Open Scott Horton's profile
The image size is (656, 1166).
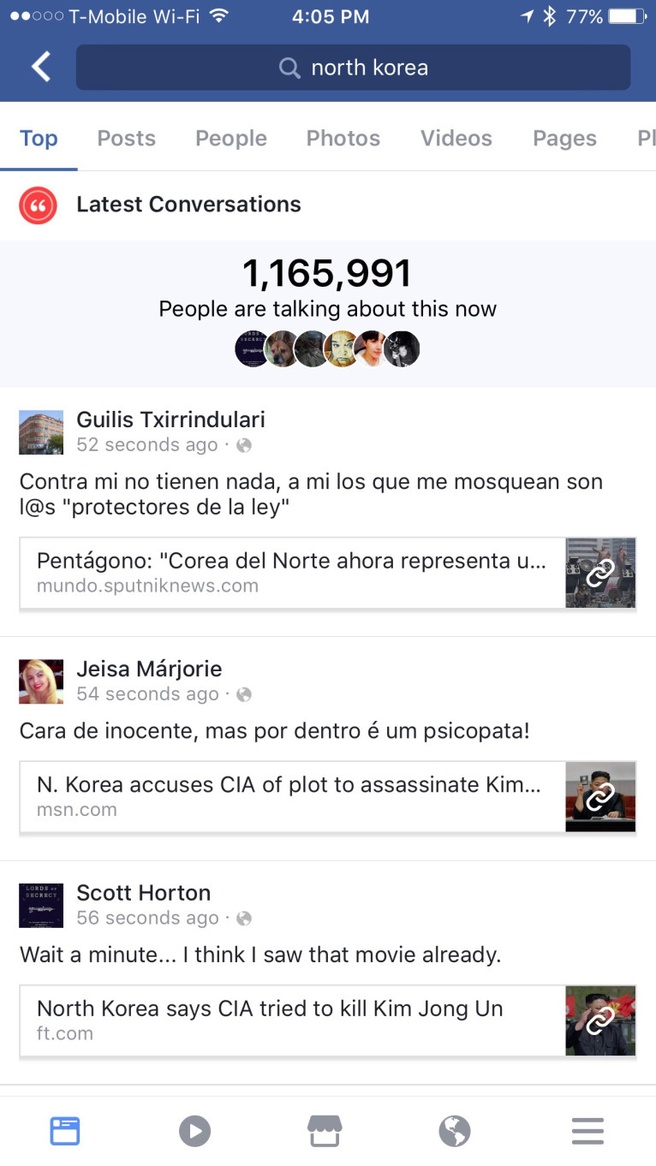(143, 893)
